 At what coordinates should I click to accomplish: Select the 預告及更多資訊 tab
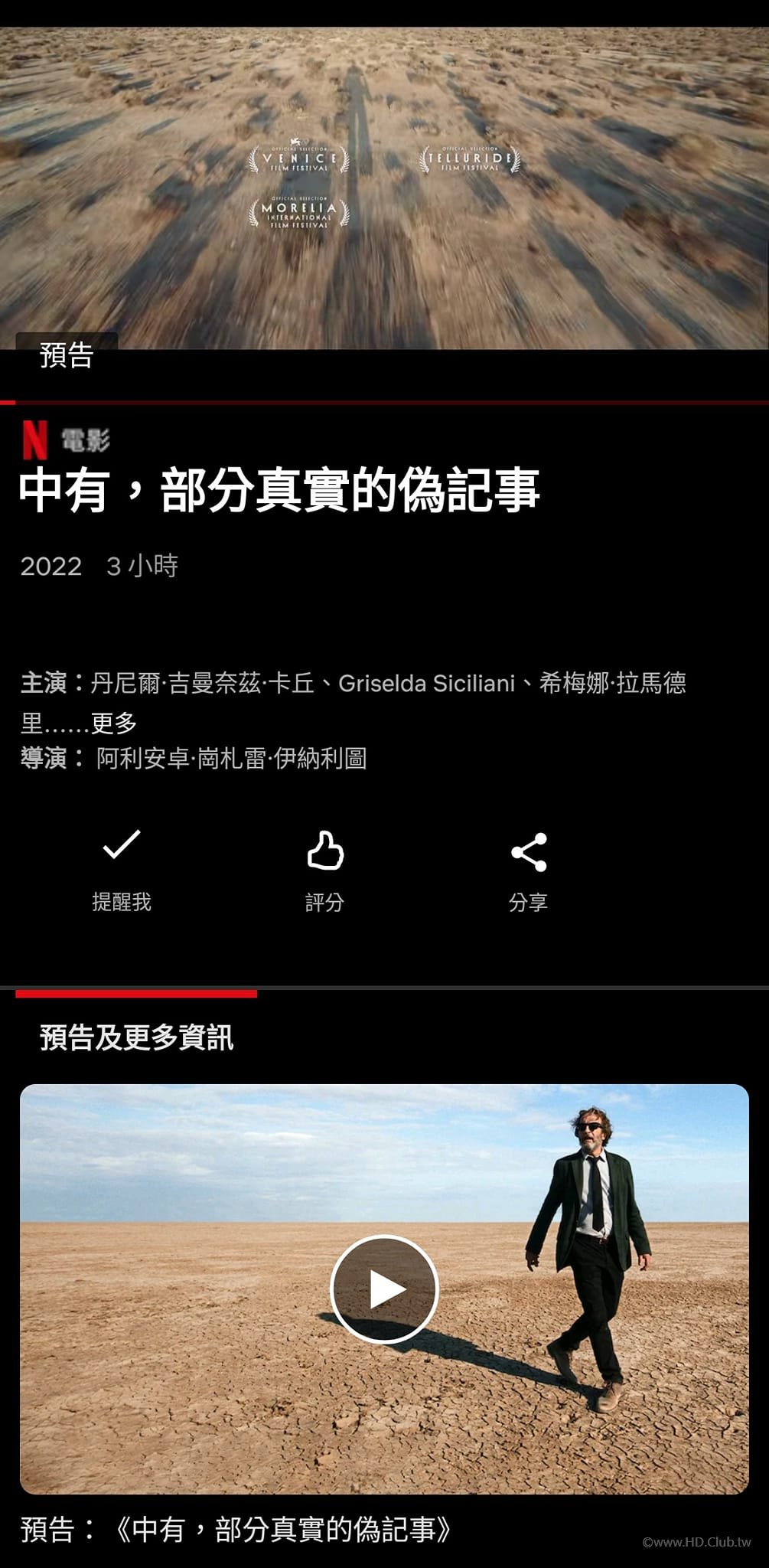pyautogui.click(x=136, y=1038)
